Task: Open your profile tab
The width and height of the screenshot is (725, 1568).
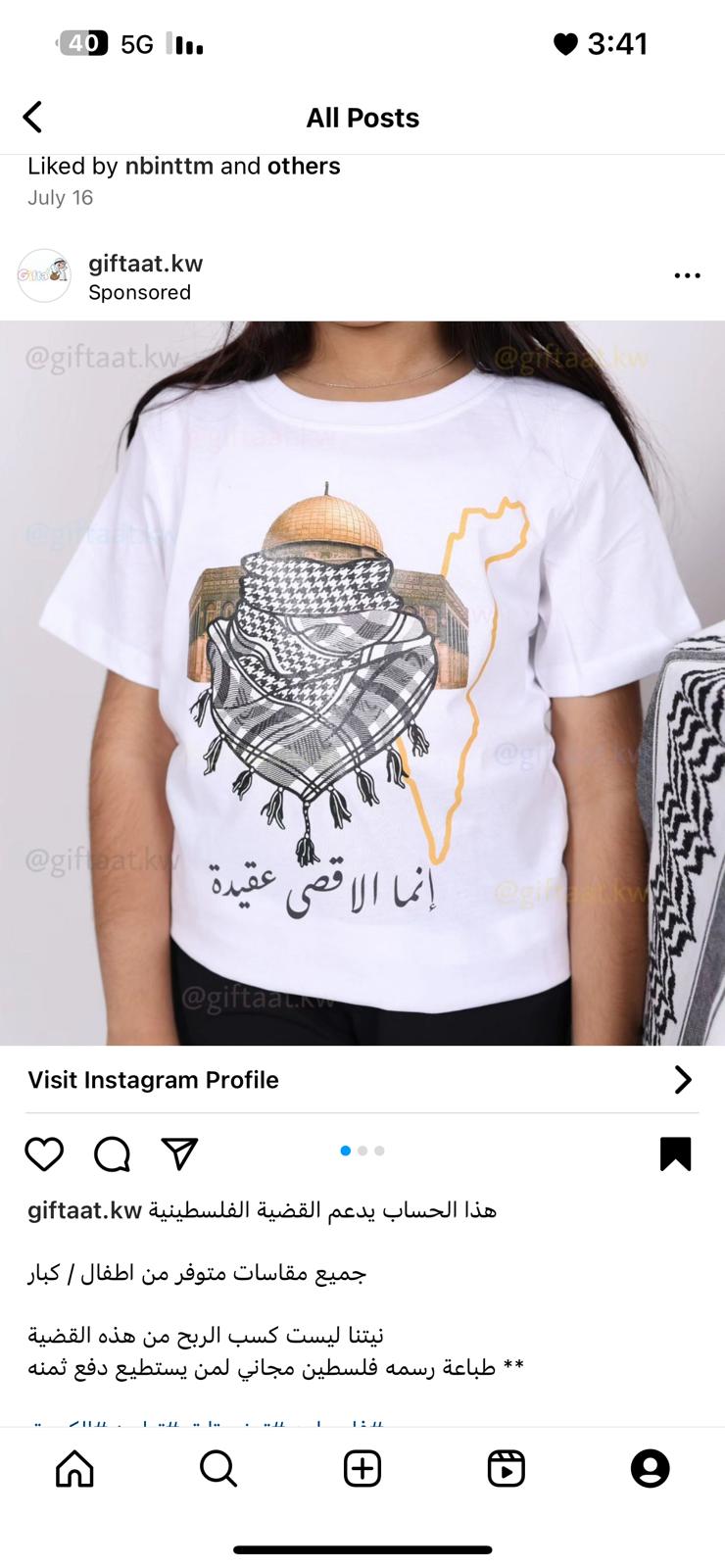Action: 651,1468
